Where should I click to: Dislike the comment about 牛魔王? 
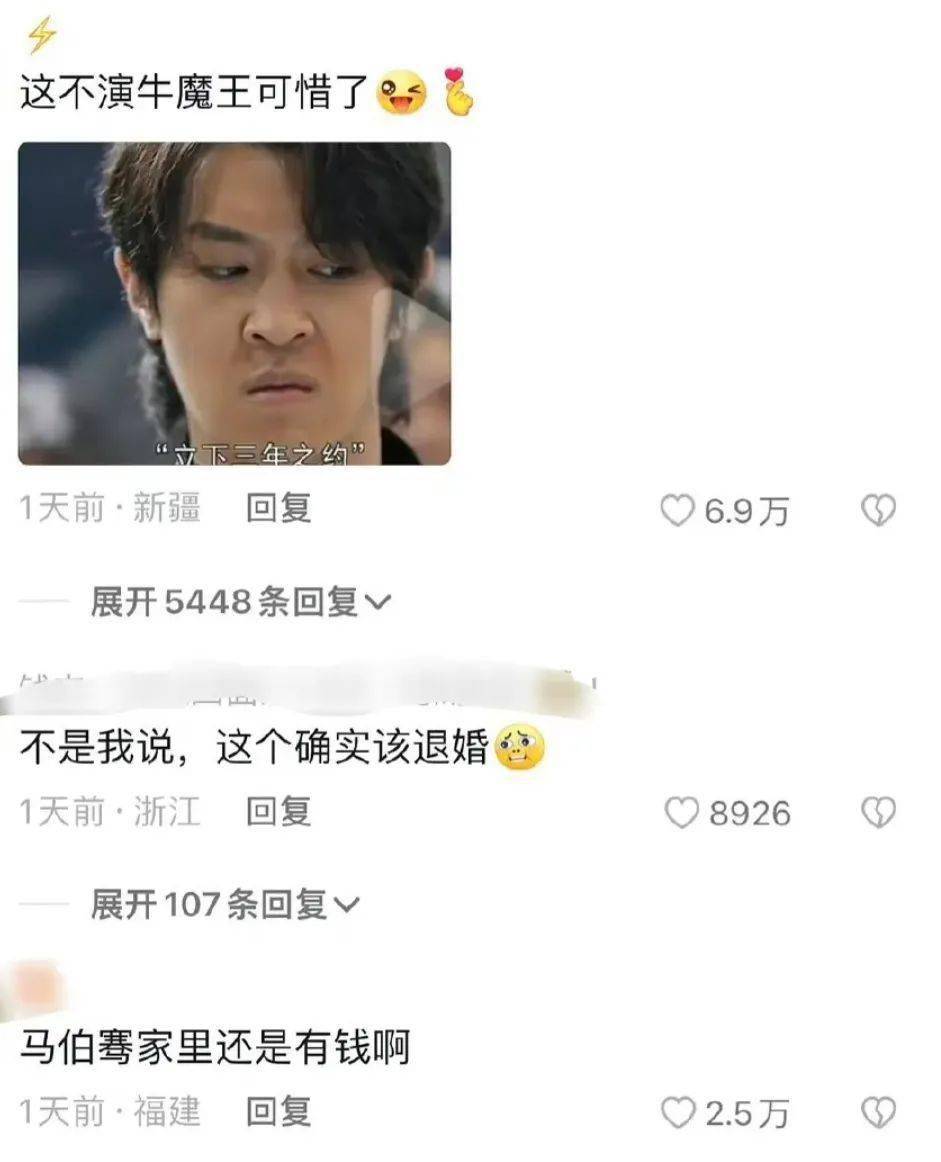click(x=878, y=512)
